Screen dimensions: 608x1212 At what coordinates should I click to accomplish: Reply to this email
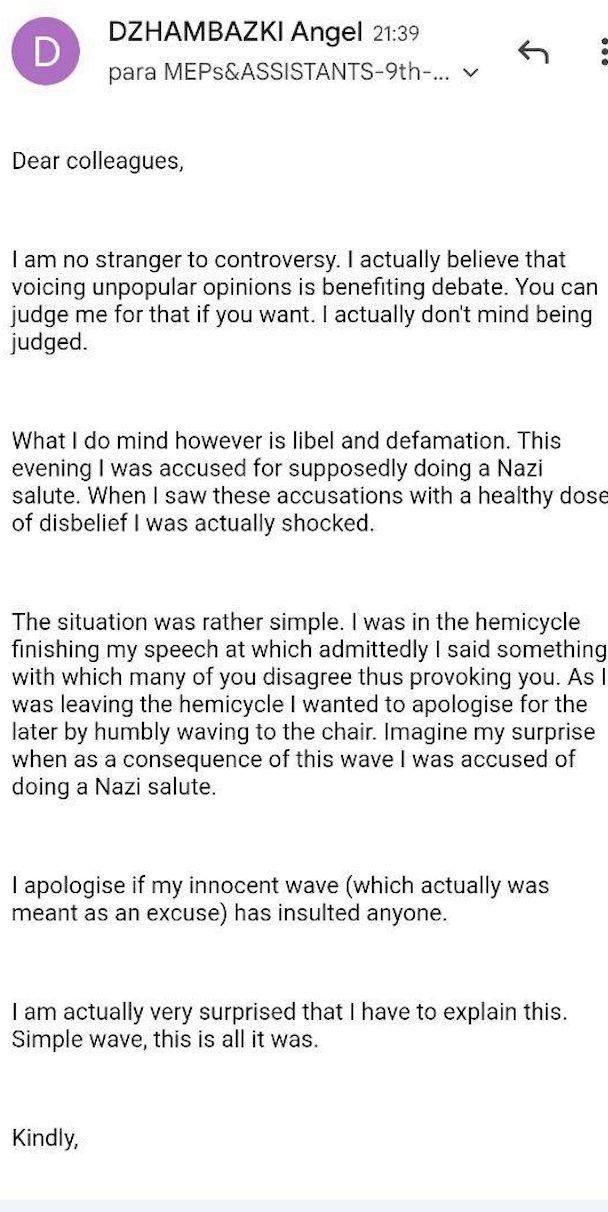(533, 52)
